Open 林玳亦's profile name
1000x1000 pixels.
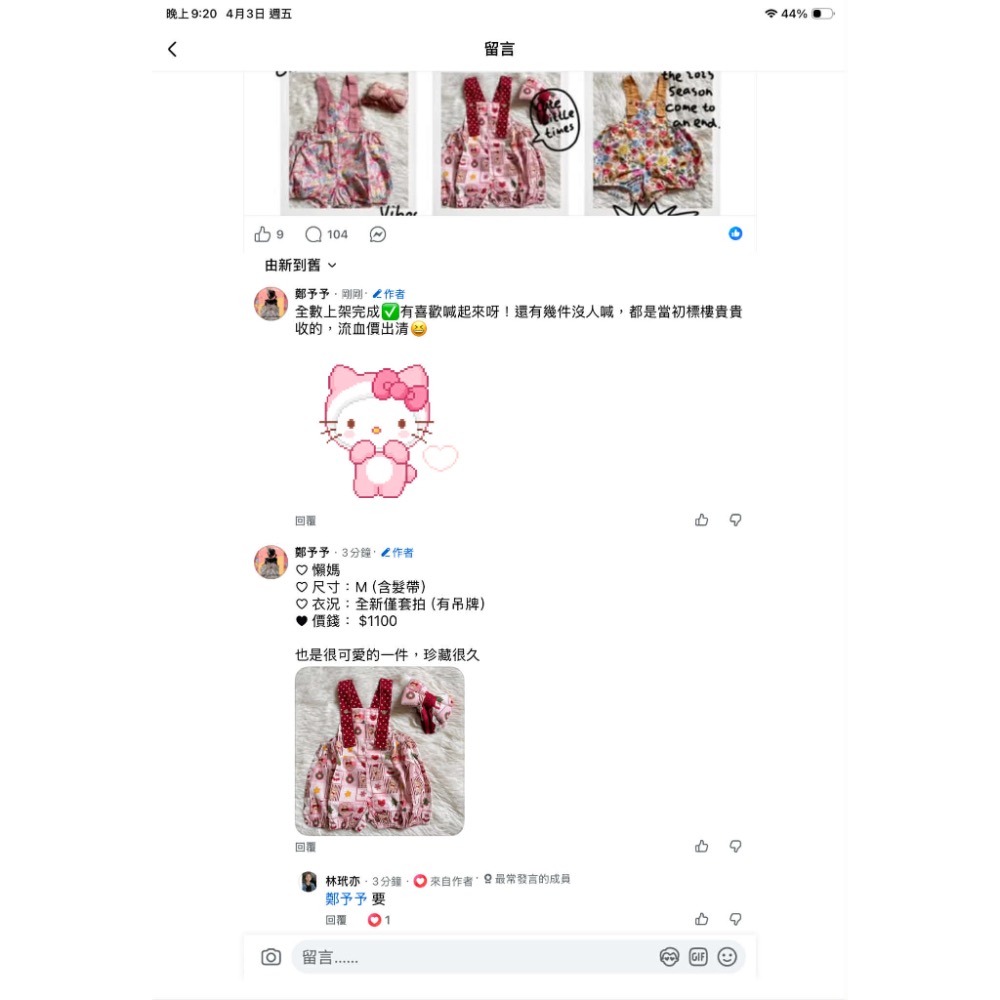[342, 881]
